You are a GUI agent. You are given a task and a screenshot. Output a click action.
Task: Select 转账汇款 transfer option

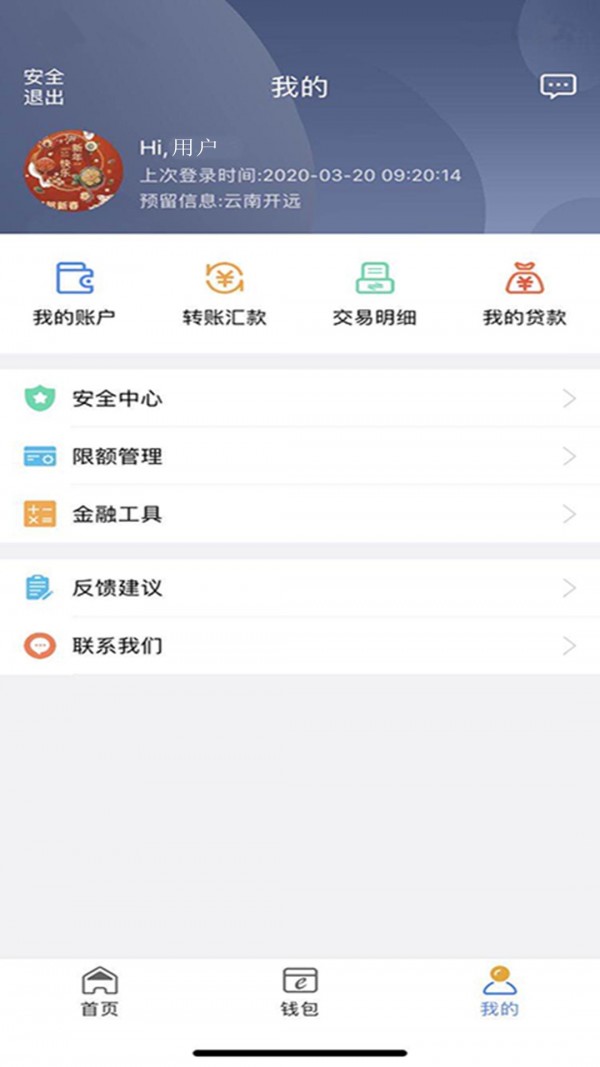coord(224,294)
